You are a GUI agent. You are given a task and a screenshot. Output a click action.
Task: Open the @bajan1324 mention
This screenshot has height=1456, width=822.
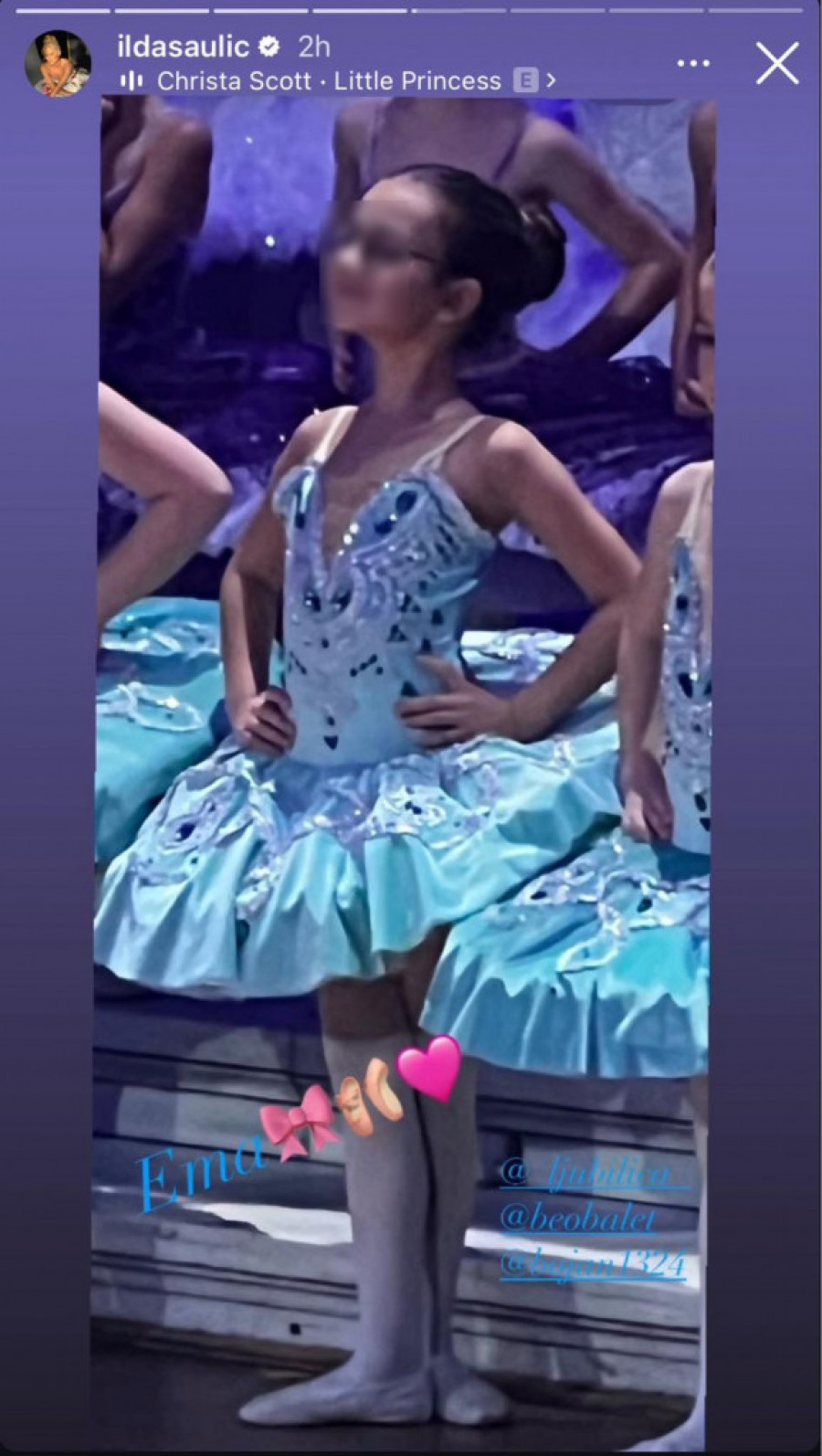[592, 1263]
